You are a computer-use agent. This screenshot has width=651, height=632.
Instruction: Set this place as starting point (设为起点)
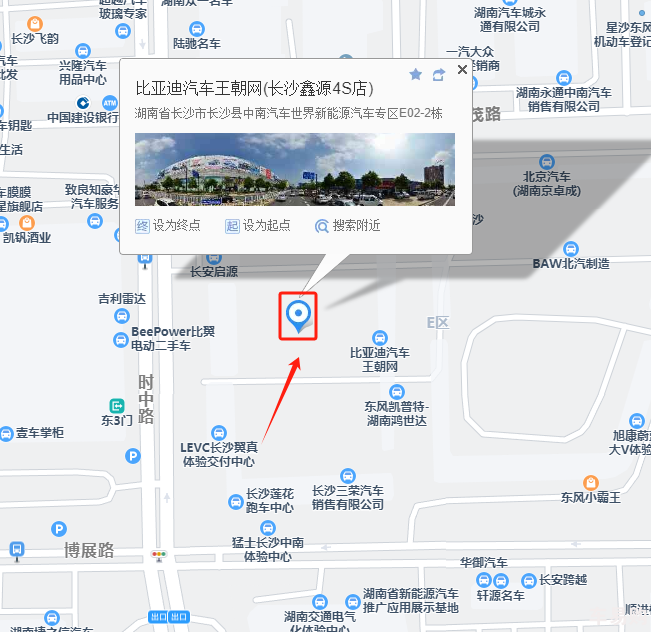click(258, 225)
